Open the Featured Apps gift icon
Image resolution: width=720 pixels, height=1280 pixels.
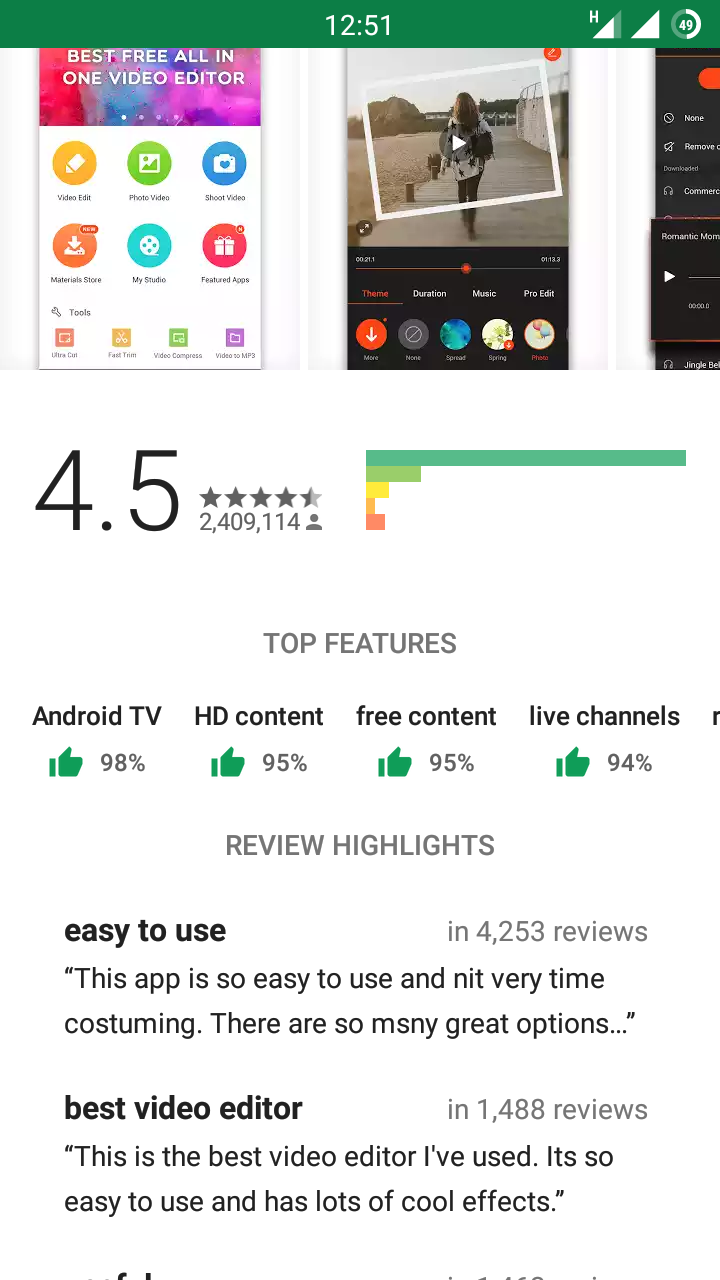224,247
